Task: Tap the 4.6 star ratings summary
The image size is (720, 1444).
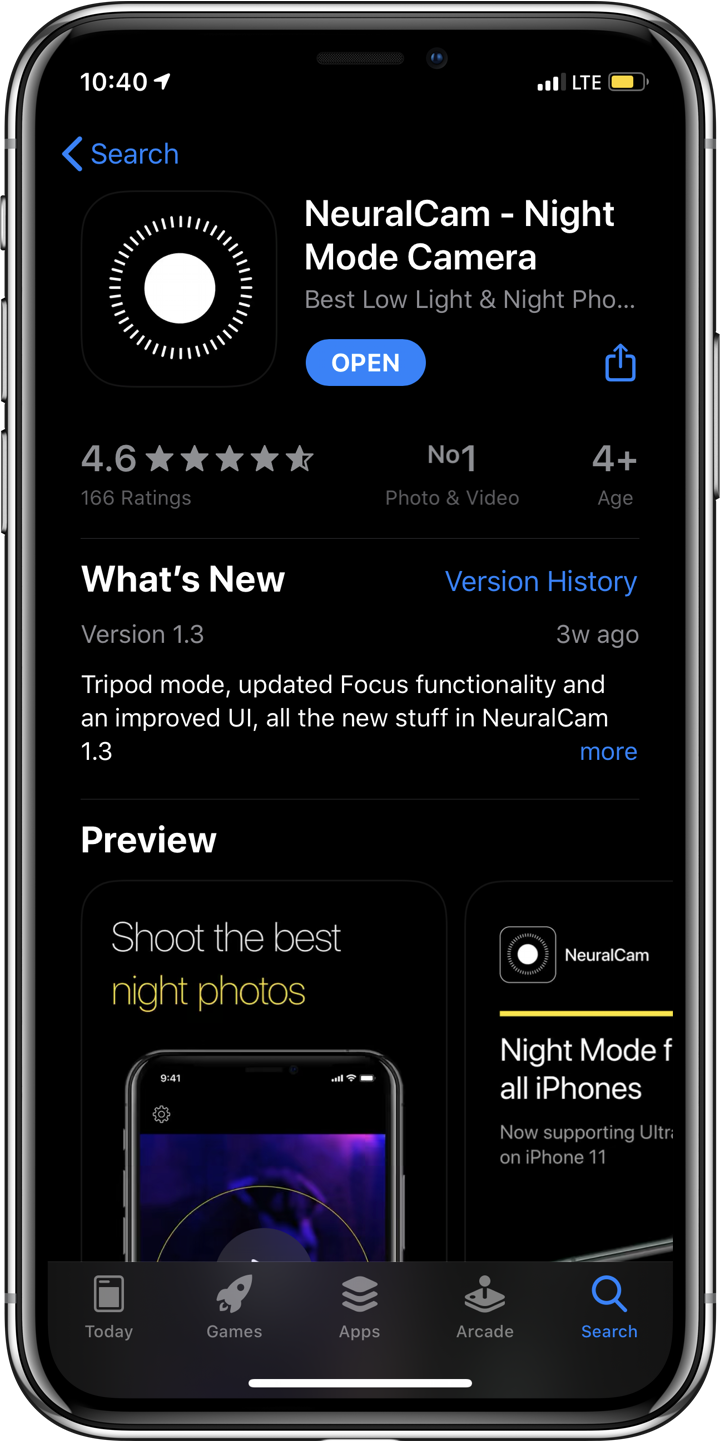Action: [197, 474]
